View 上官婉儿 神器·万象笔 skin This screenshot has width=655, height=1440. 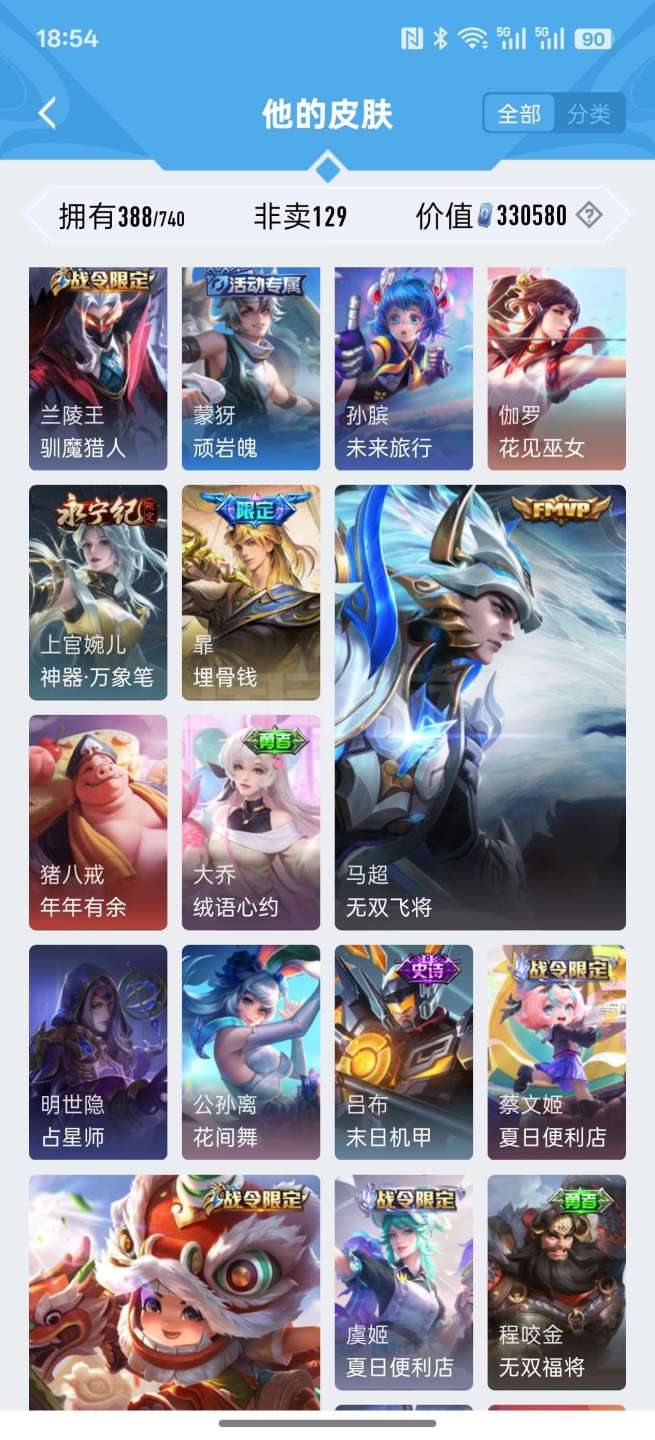98,592
